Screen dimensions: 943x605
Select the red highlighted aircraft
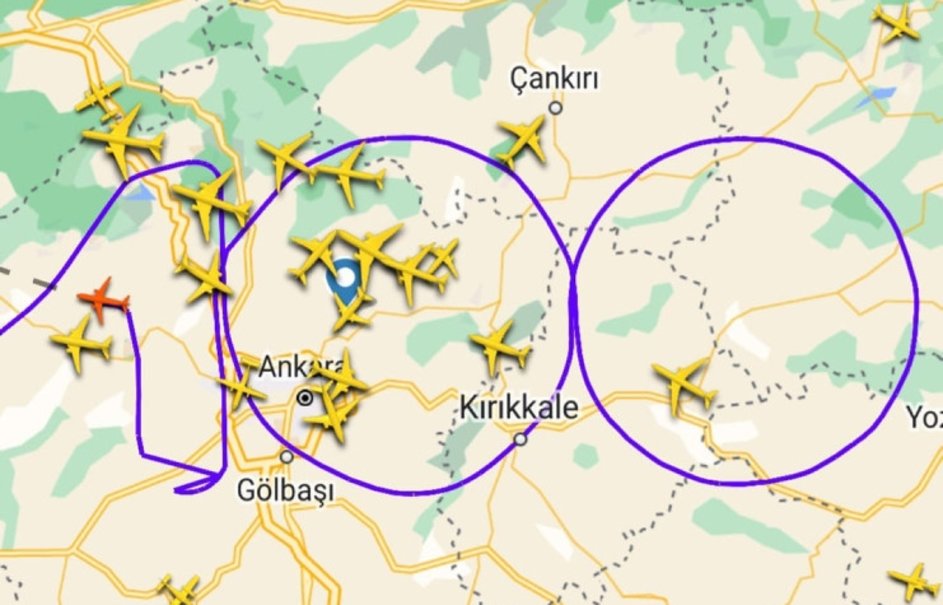point(104,299)
